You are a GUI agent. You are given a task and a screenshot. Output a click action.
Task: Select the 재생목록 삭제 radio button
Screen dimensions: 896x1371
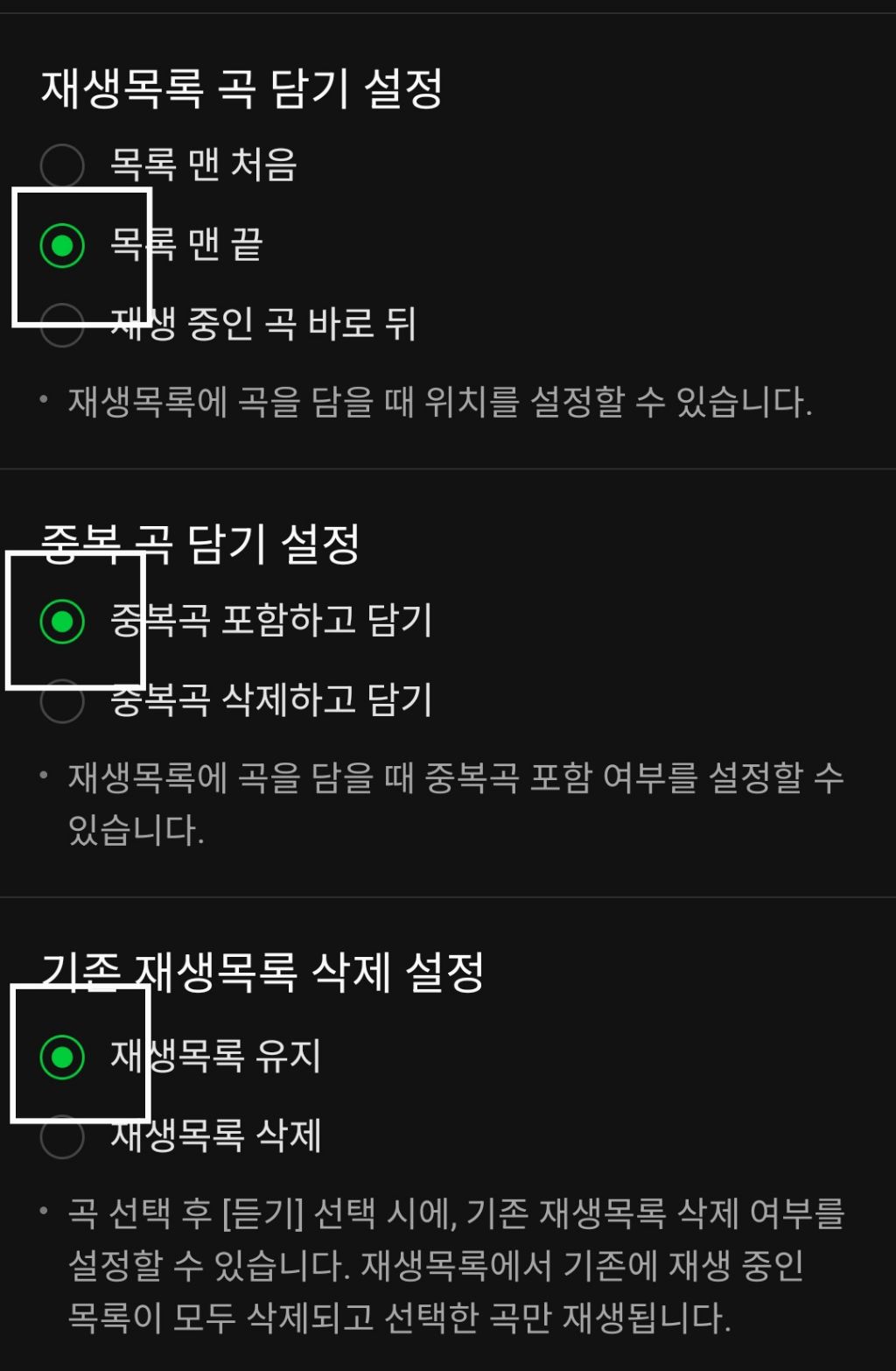click(x=62, y=1136)
